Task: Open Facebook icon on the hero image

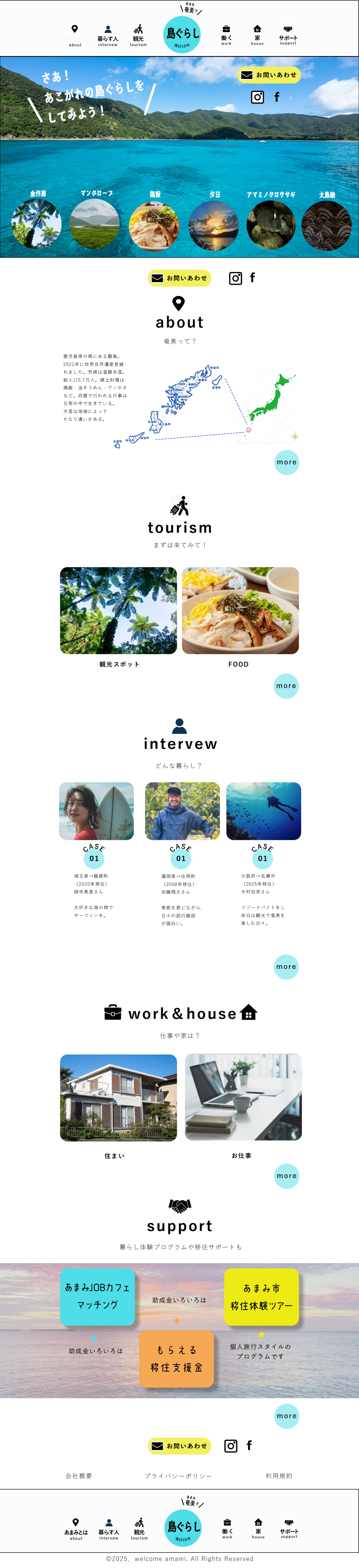Action: [x=277, y=97]
